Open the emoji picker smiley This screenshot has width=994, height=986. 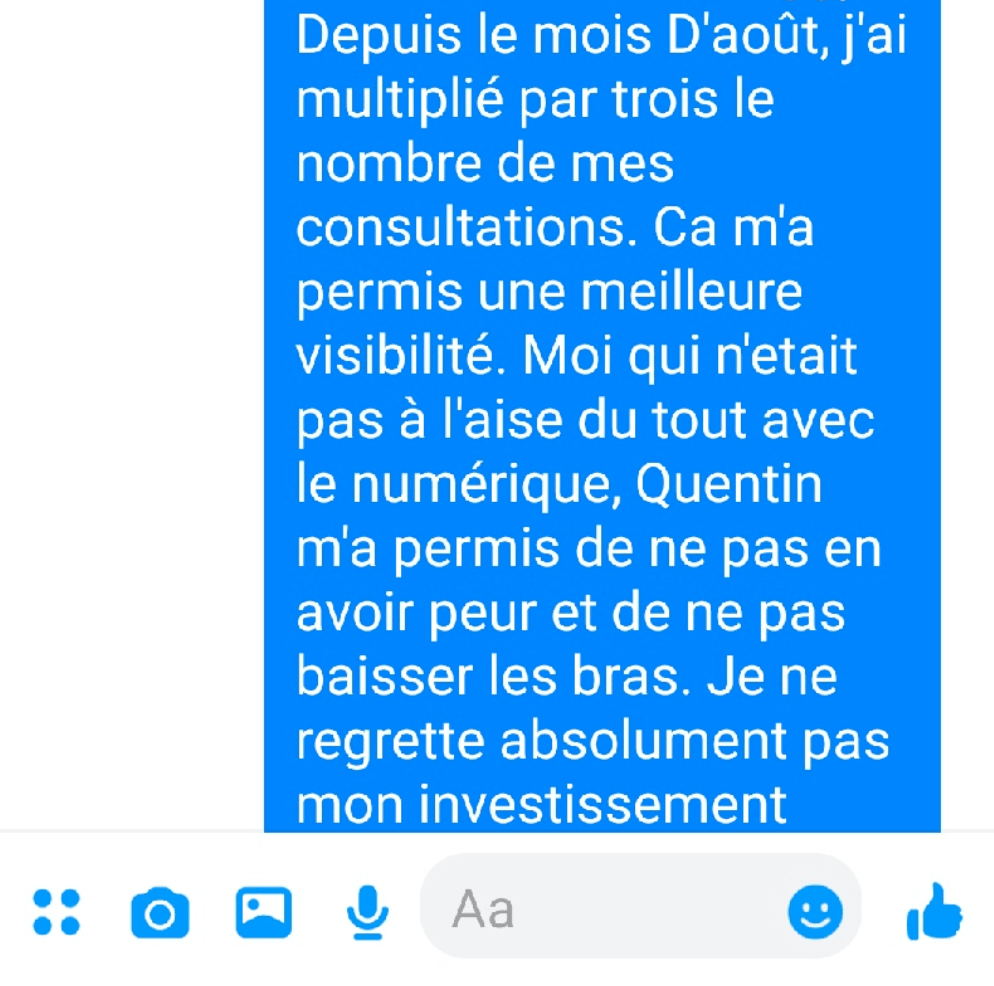click(x=815, y=911)
